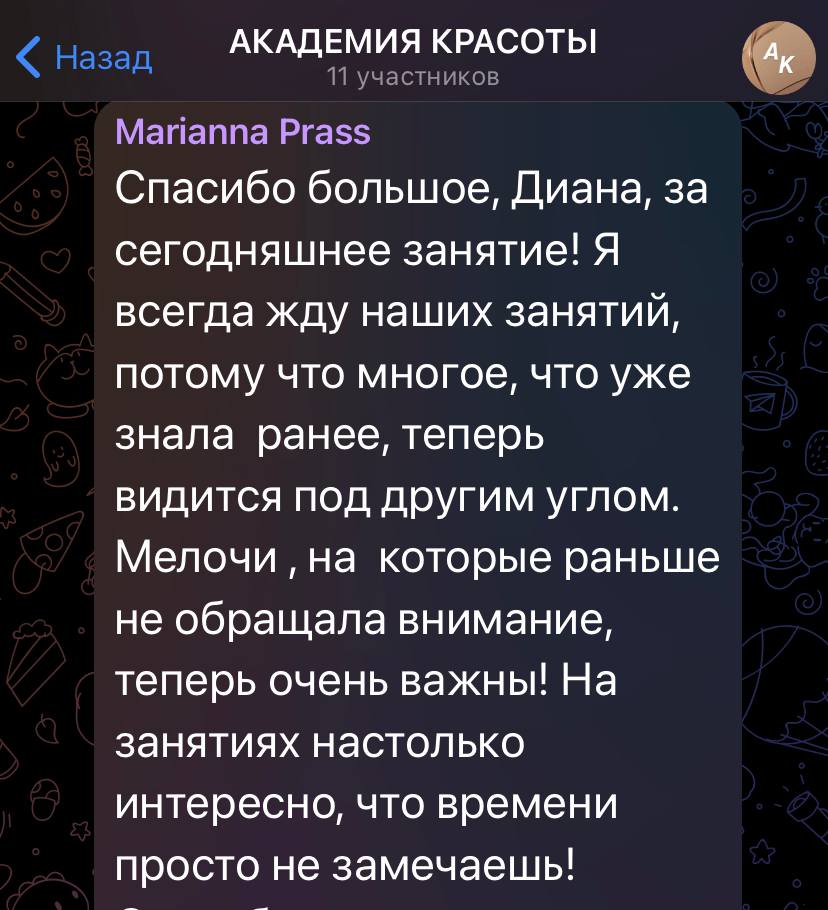
Task: Open Marianna Prass sender profile
Action: point(243,132)
